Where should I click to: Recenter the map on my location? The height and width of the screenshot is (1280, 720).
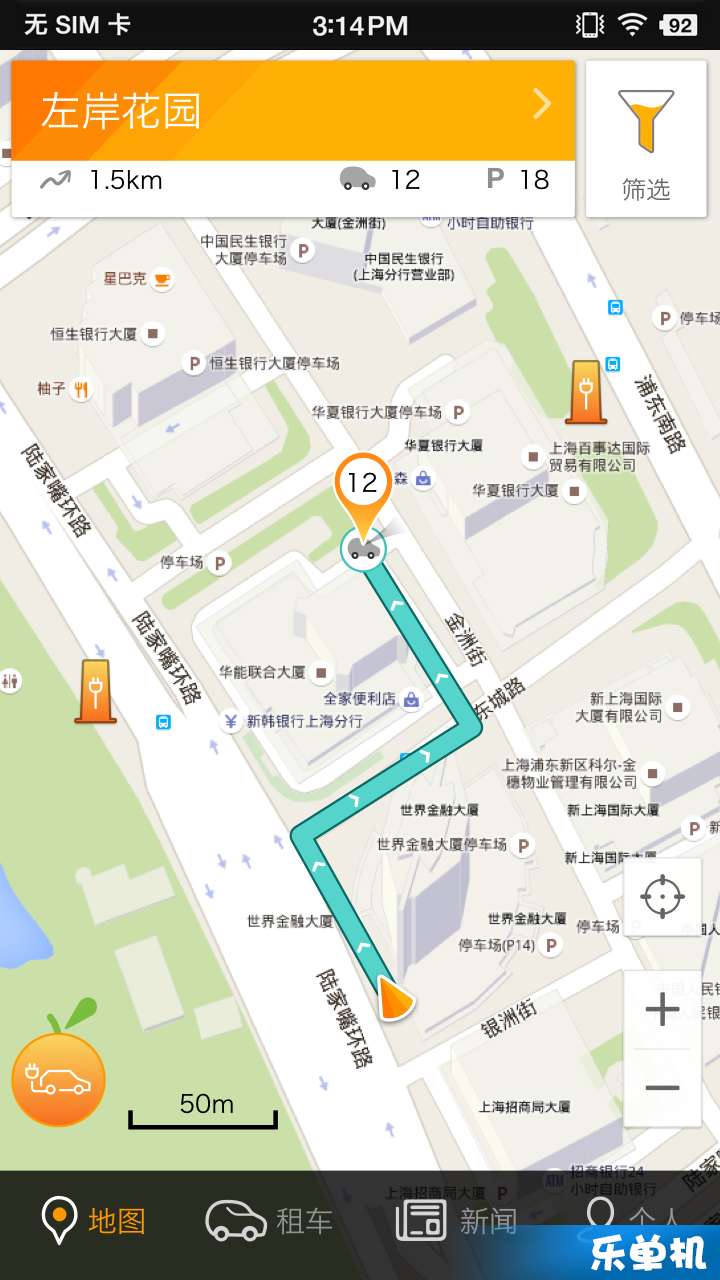662,897
